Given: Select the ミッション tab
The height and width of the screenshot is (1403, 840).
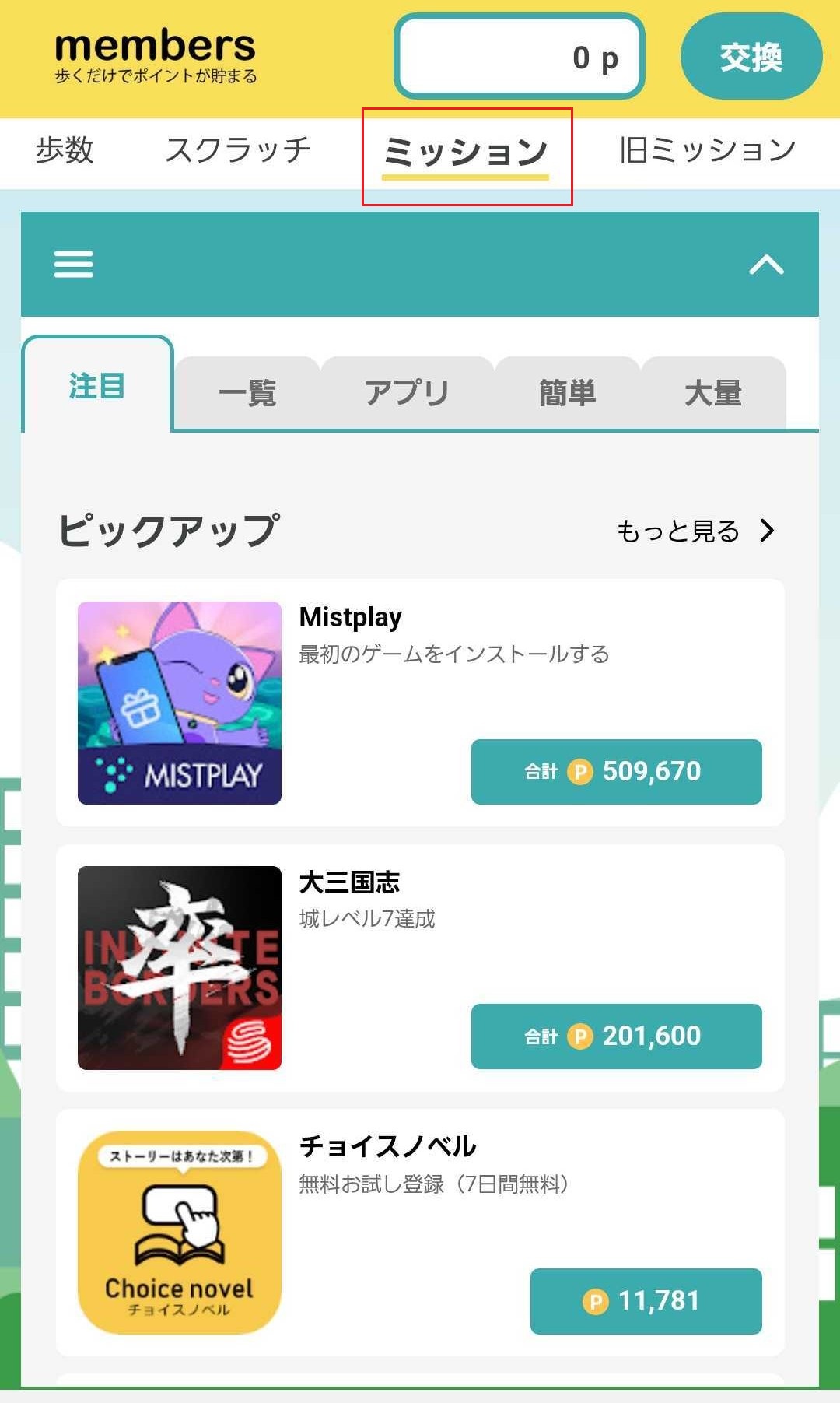Looking at the screenshot, I should pyautogui.click(x=466, y=152).
